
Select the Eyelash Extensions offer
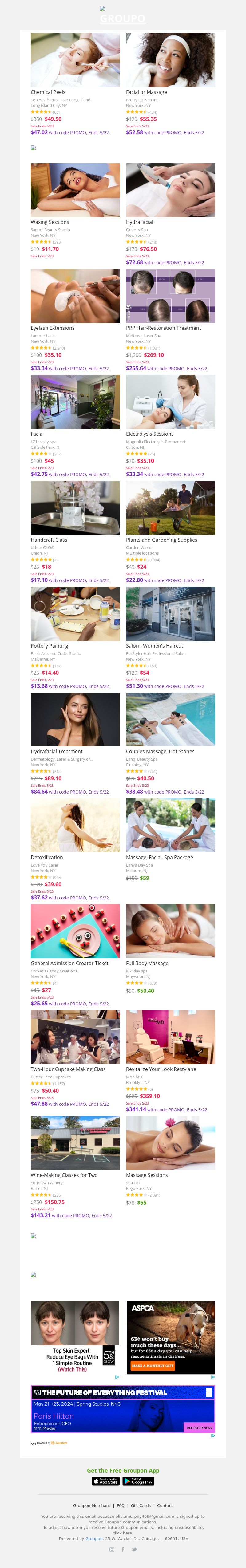(75, 296)
